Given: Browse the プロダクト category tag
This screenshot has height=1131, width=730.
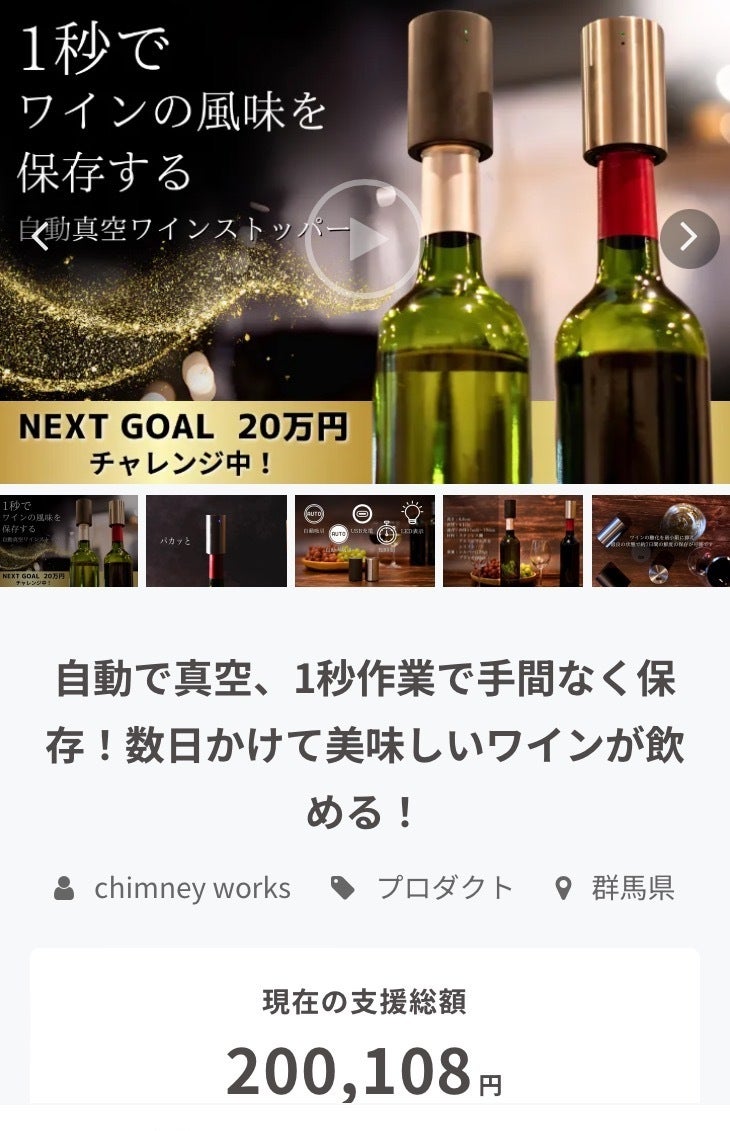Looking at the screenshot, I should [x=444, y=887].
